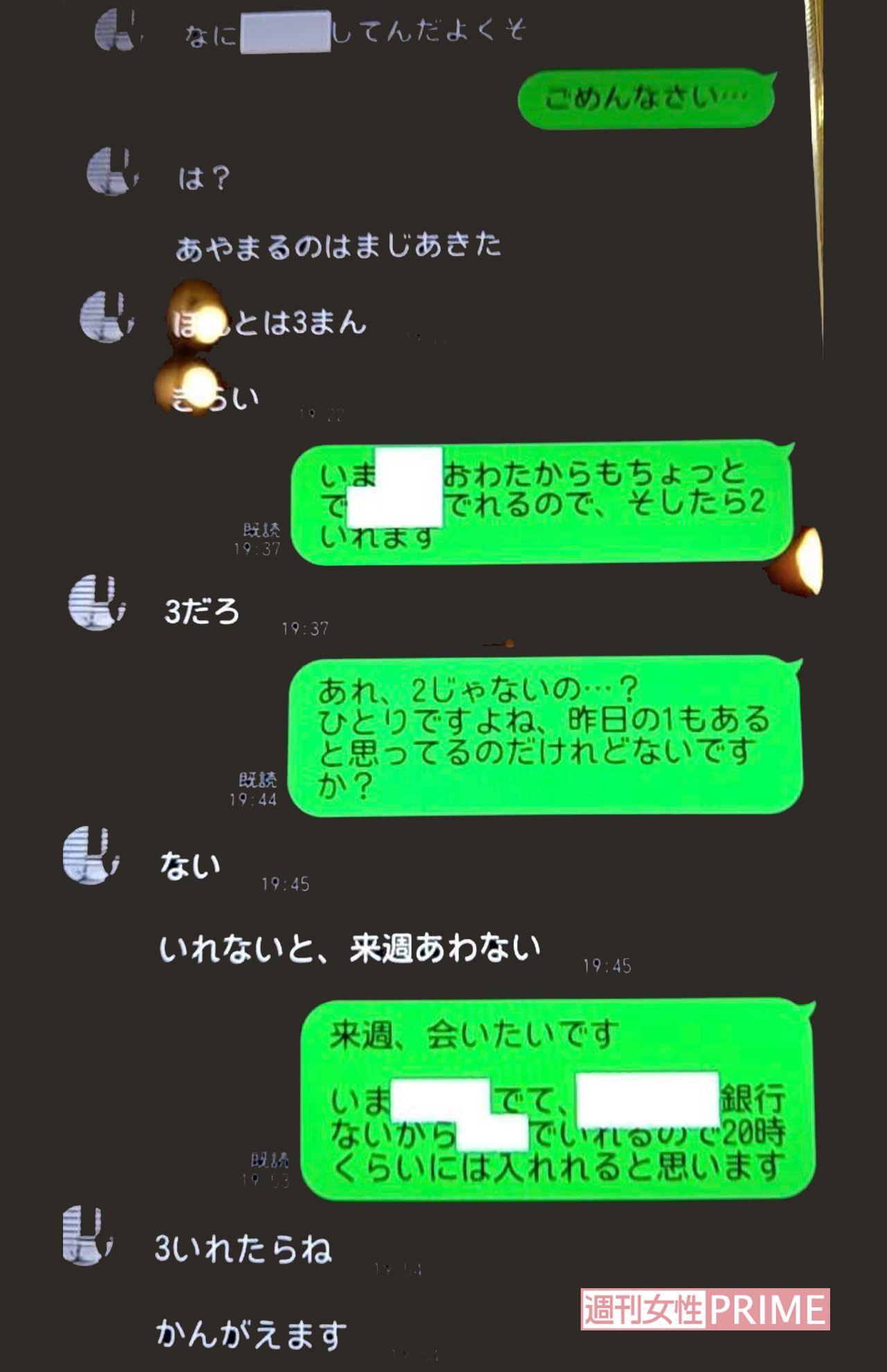This screenshot has width=887, height=1372.
Task: Select the "ごめんなさい…" green message bubble
Action: [x=648, y=97]
